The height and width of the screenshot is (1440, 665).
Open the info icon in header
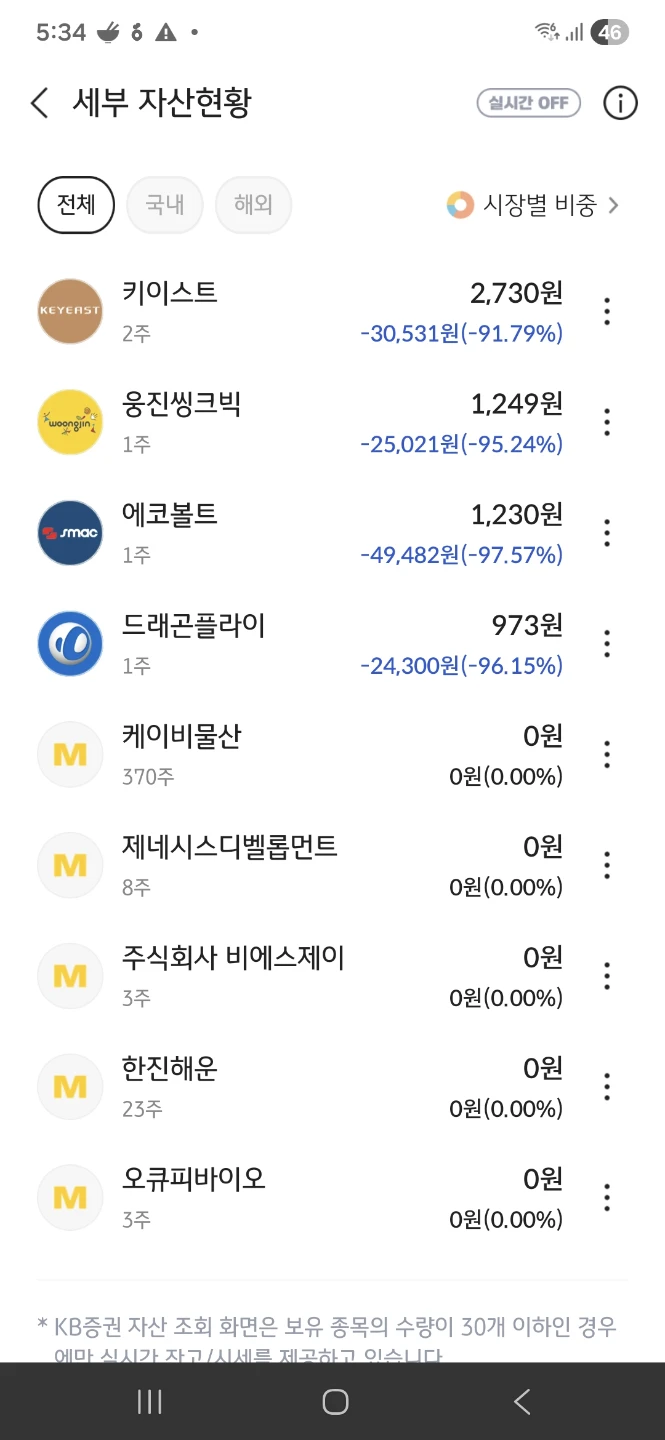point(620,103)
